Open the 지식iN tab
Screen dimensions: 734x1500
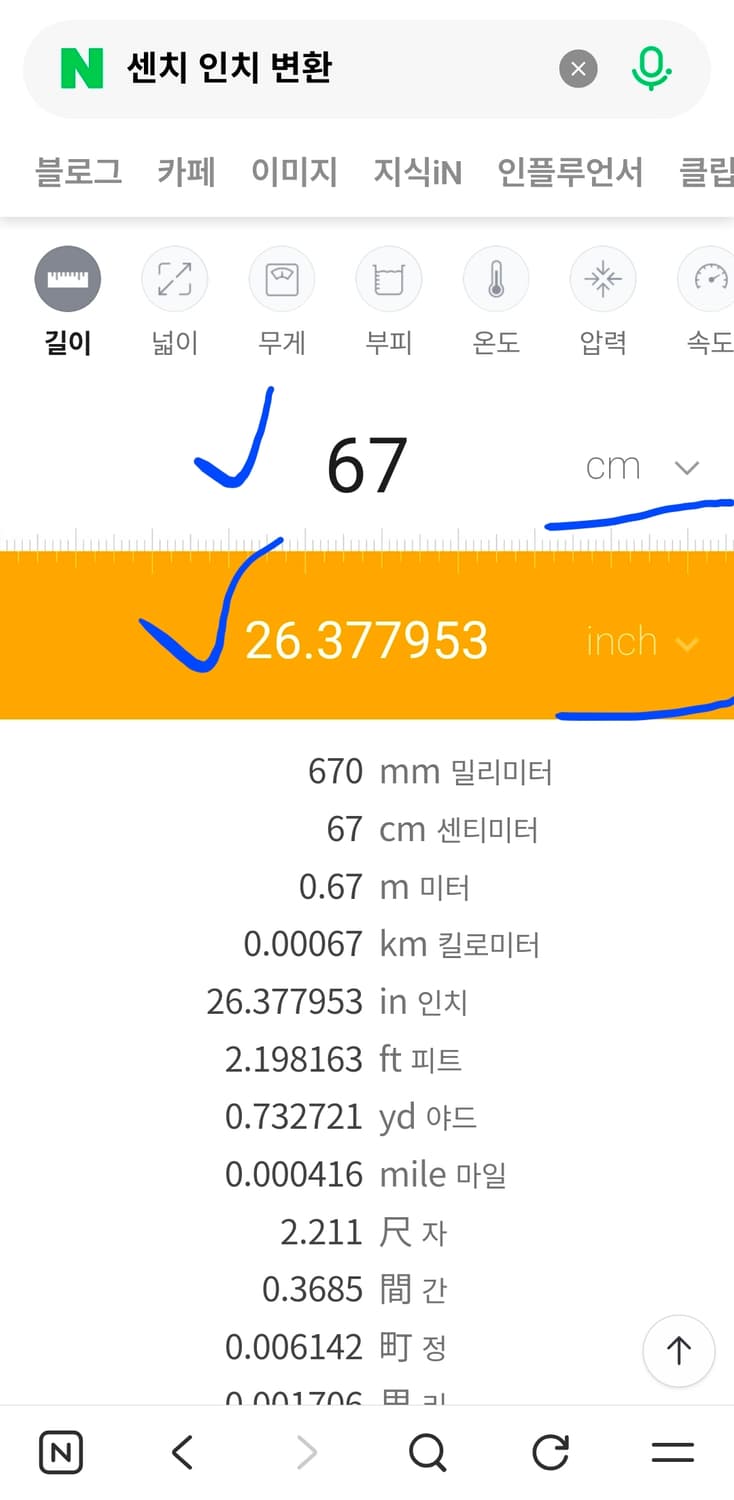click(x=417, y=172)
